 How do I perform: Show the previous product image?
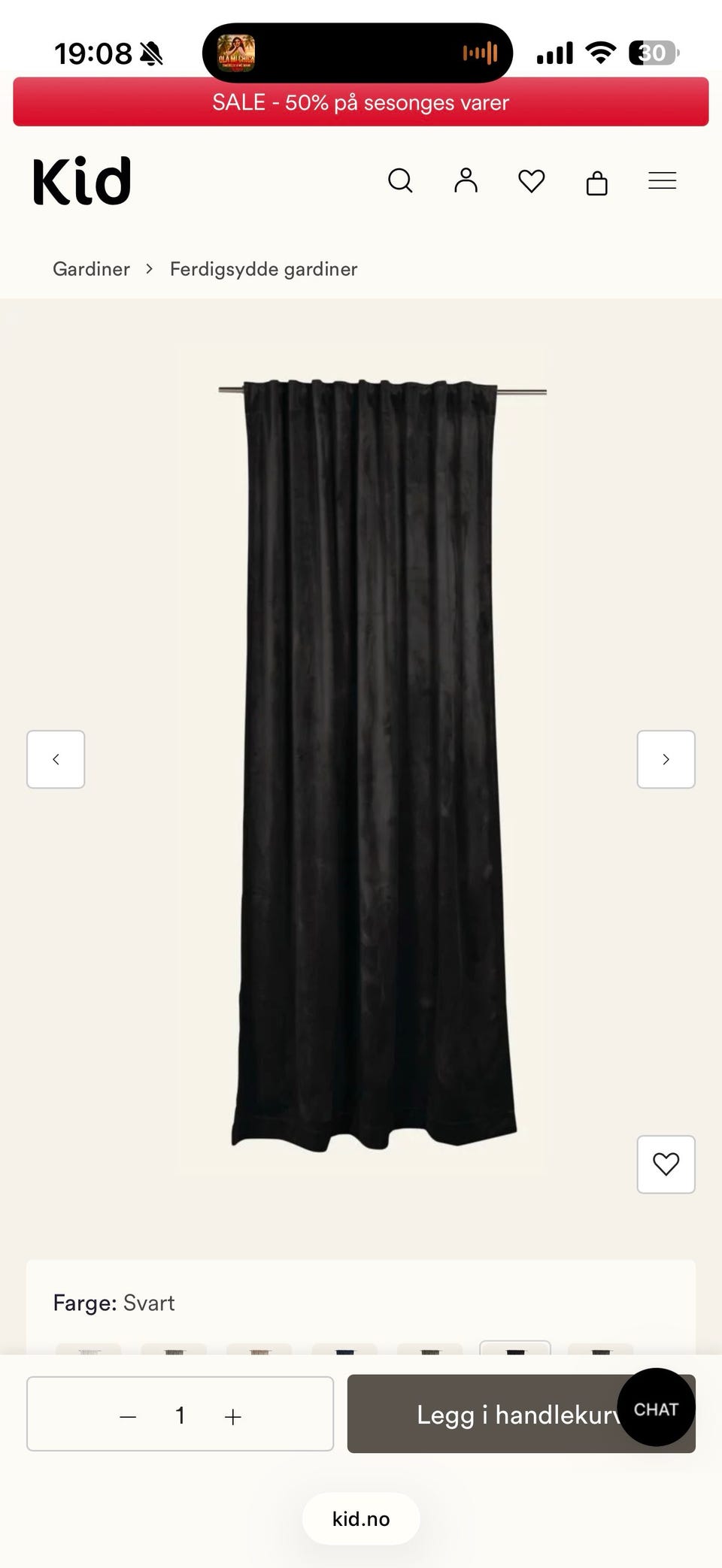[56, 759]
